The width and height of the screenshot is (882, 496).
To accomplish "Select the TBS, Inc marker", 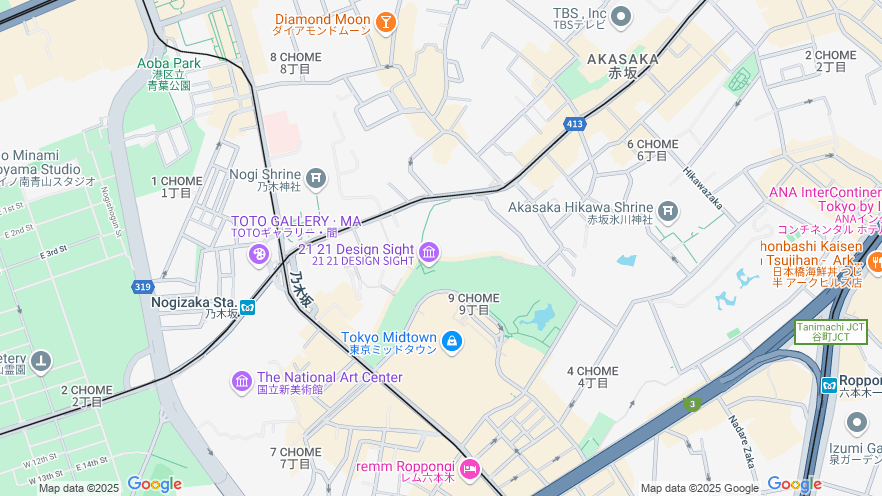I will (621, 16).
